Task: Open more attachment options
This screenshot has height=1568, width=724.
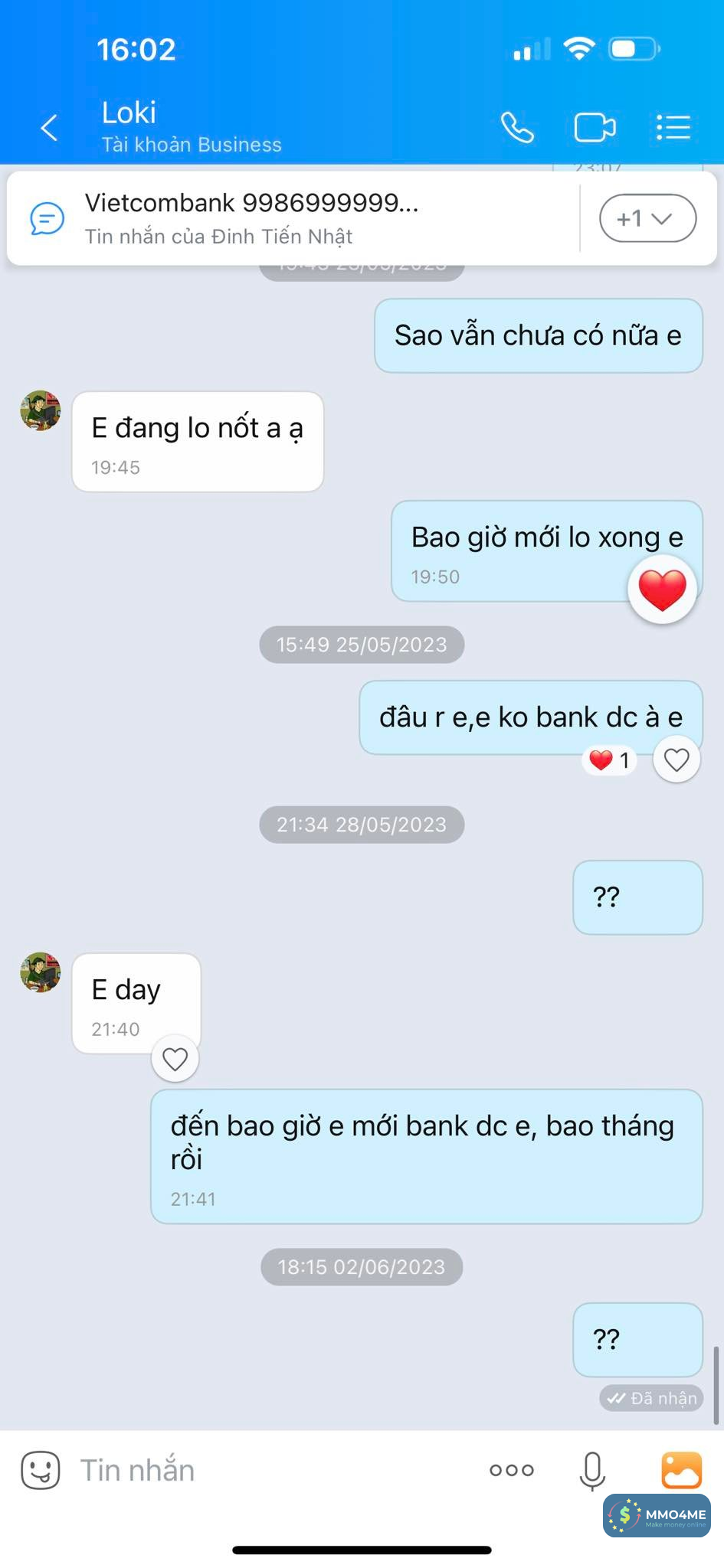Action: (512, 1470)
